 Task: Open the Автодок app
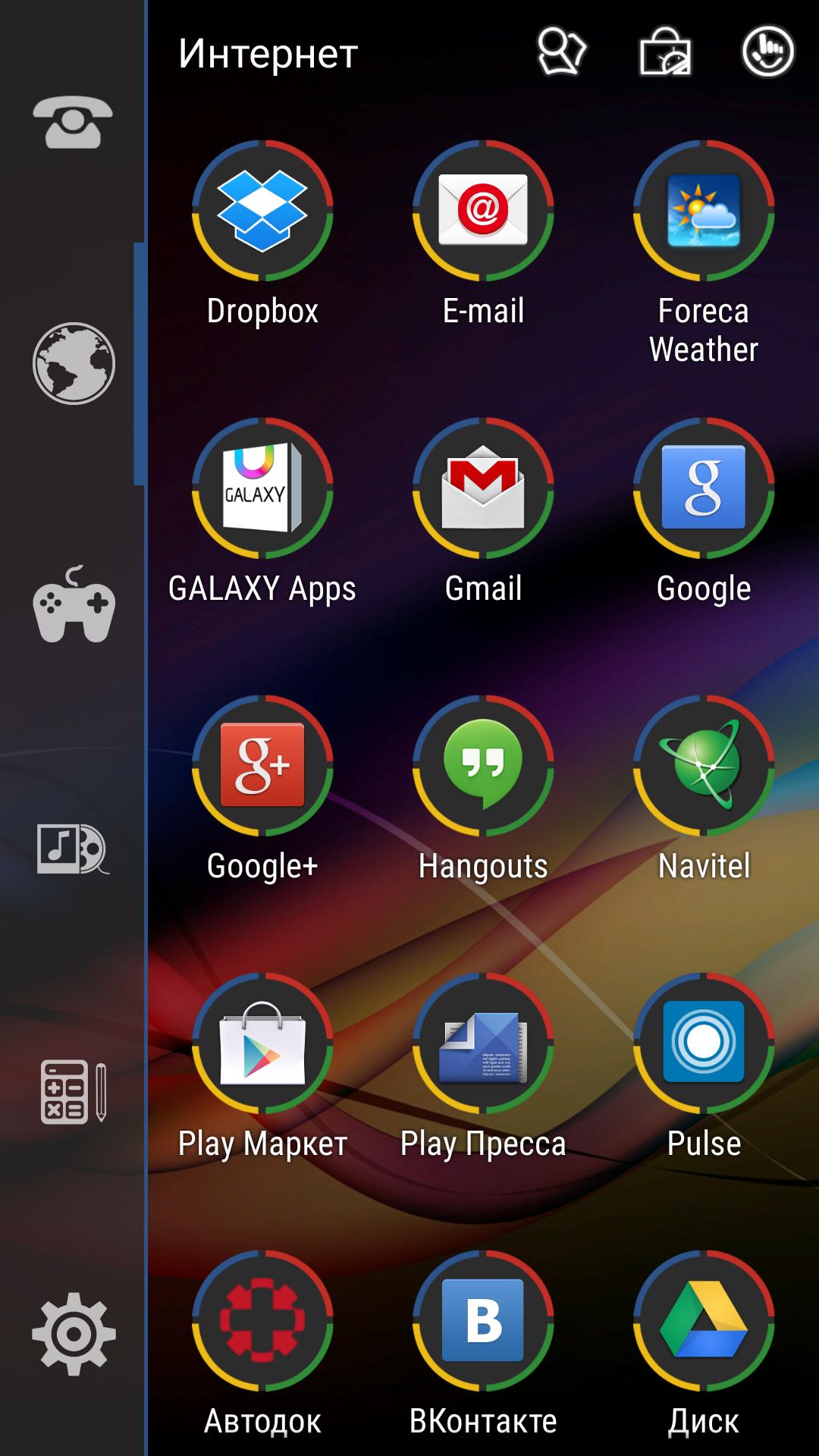[x=262, y=1321]
